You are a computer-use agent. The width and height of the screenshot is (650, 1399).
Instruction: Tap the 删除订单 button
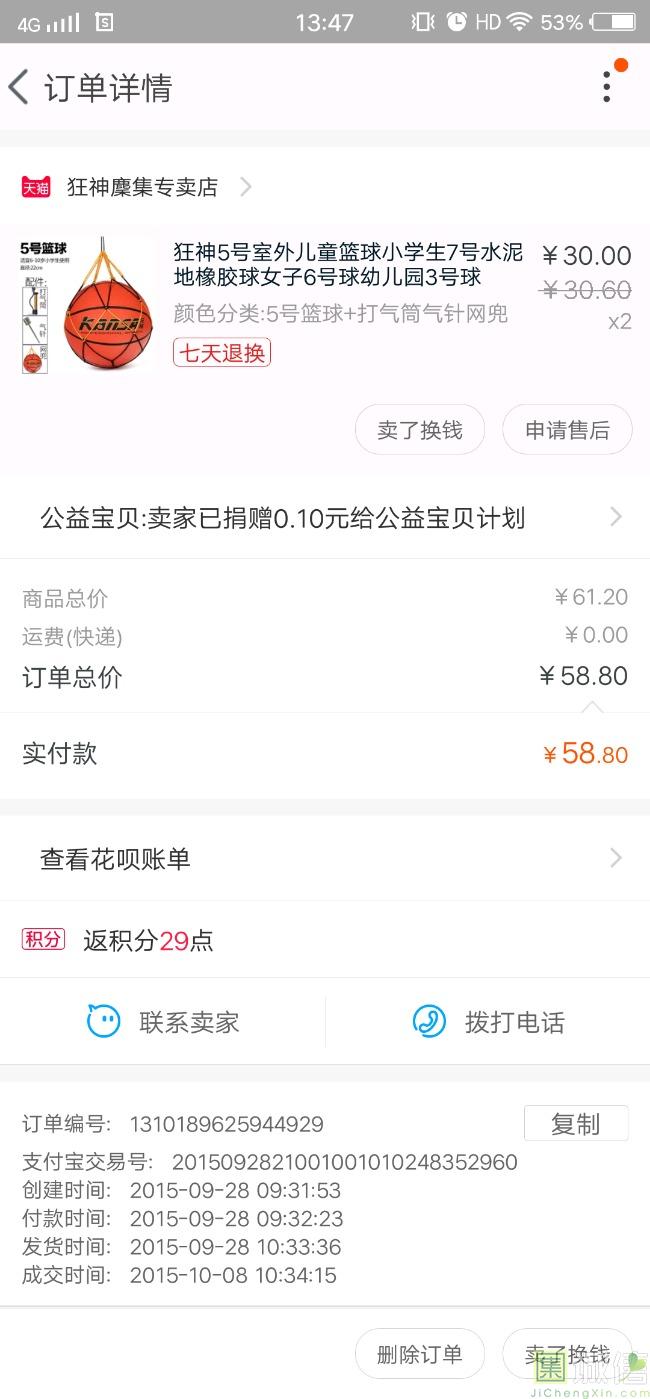click(420, 1354)
